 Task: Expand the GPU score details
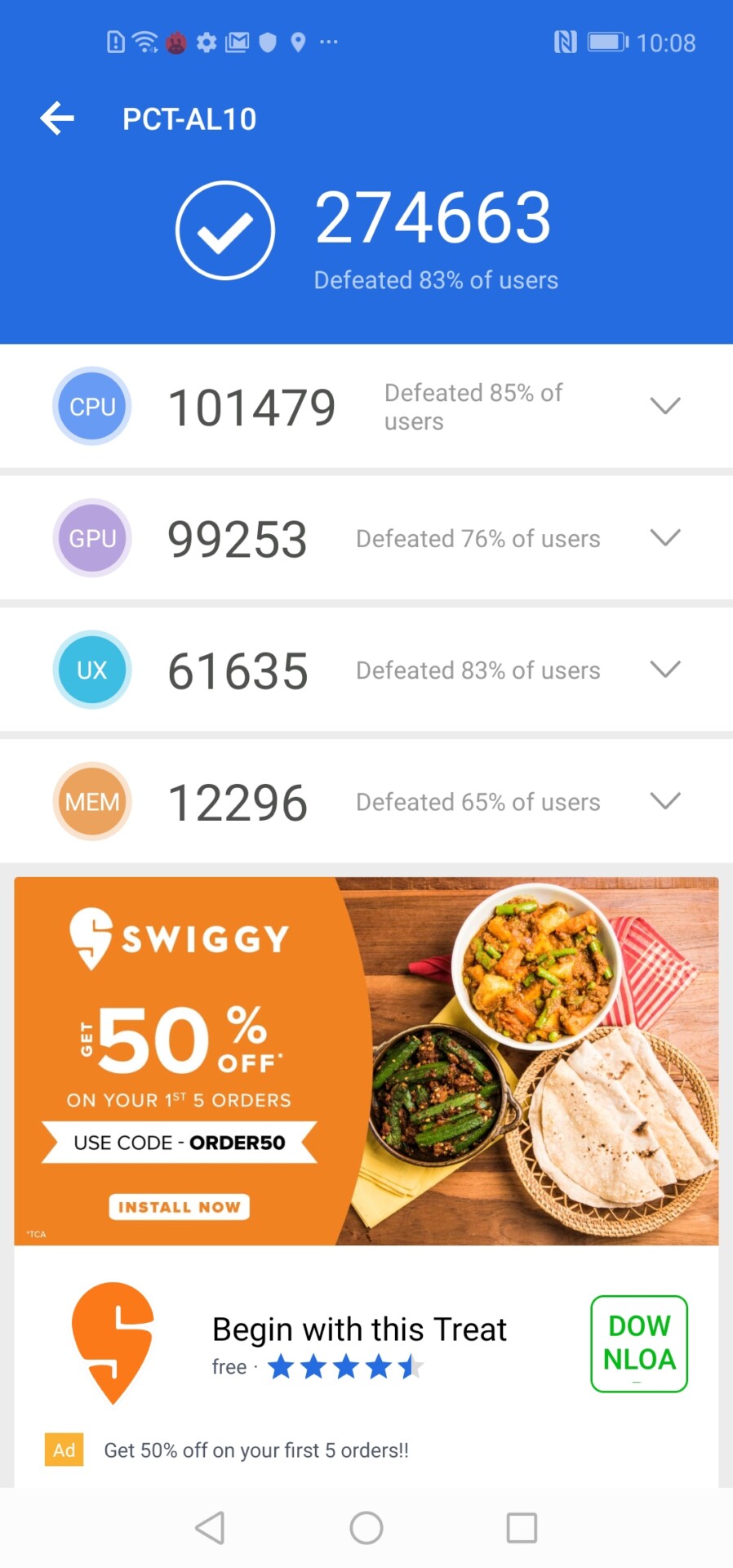(x=665, y=537)
